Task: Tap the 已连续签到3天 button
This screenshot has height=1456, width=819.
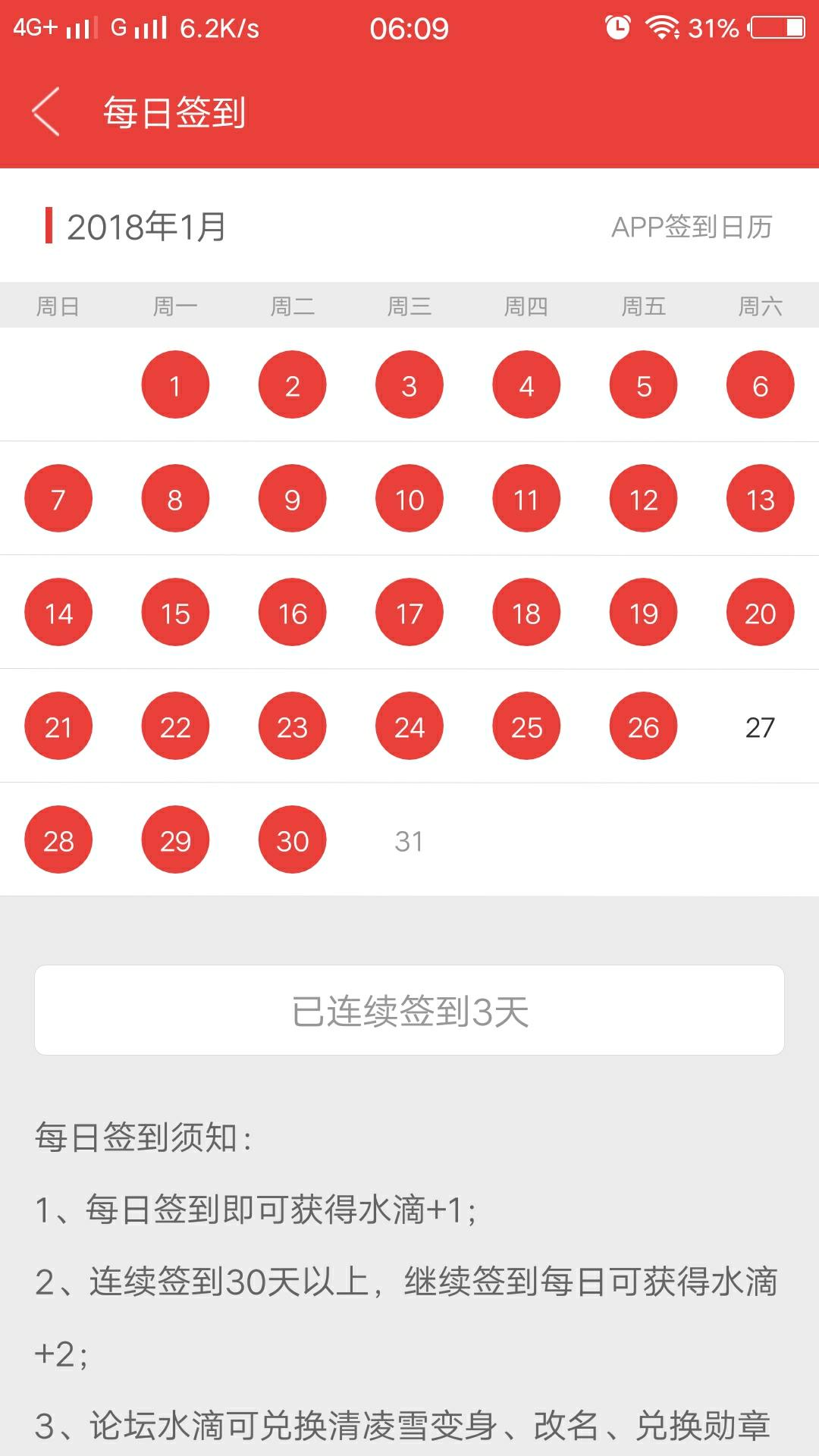Action: (x=409, y=1010)
